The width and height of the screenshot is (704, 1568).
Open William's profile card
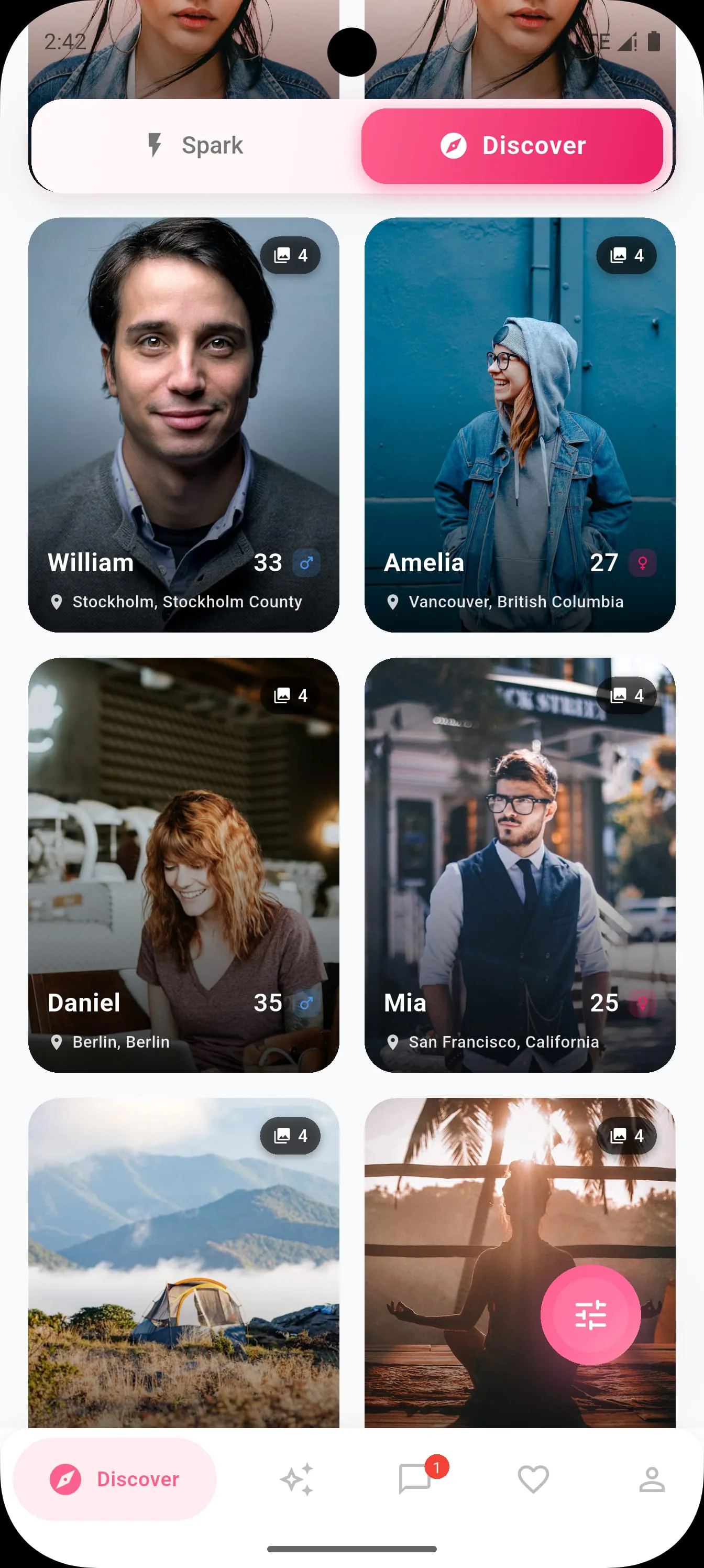click(x=183, y=424)
